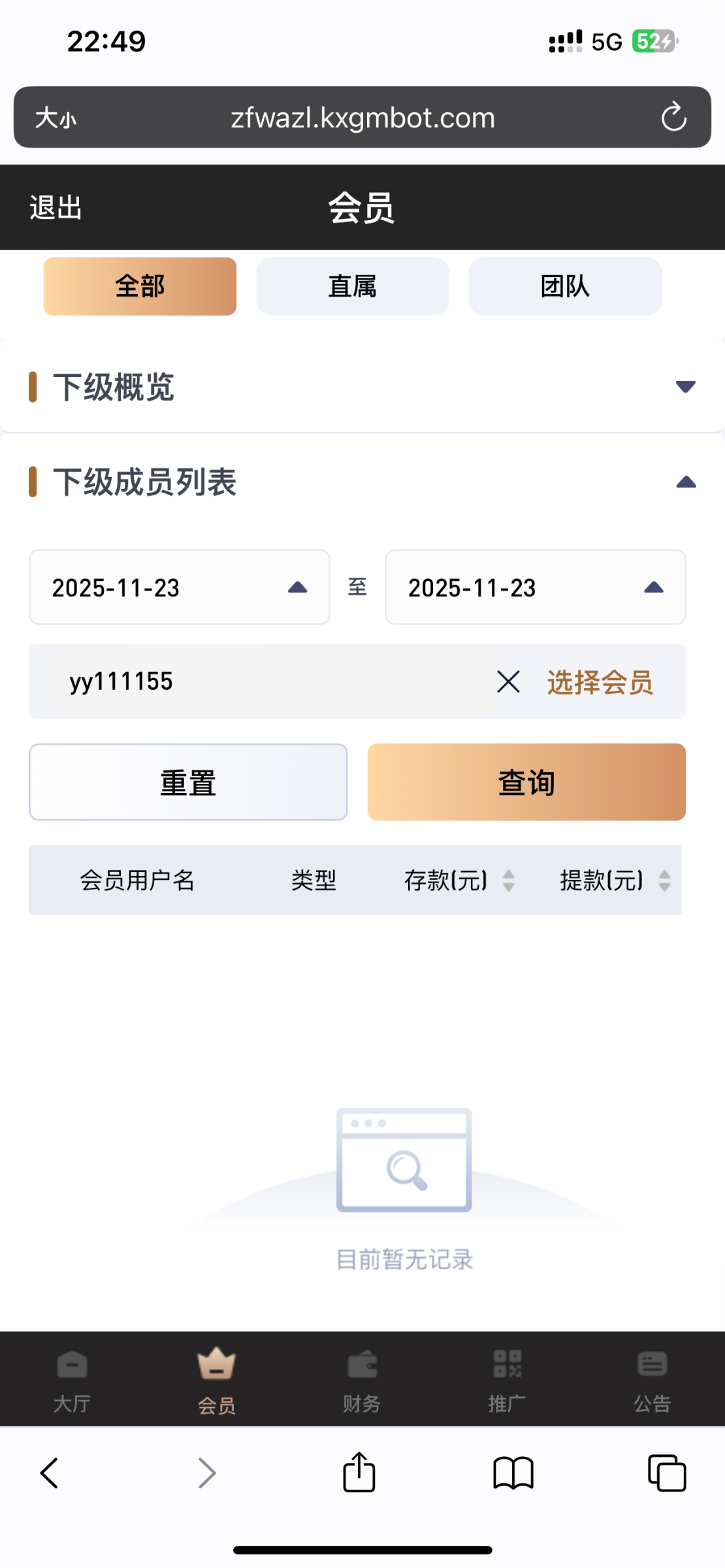This screenshot has height=1568, width=725.
Task: Tap 重置 to reset filters
Action: [x=188, y=782]
